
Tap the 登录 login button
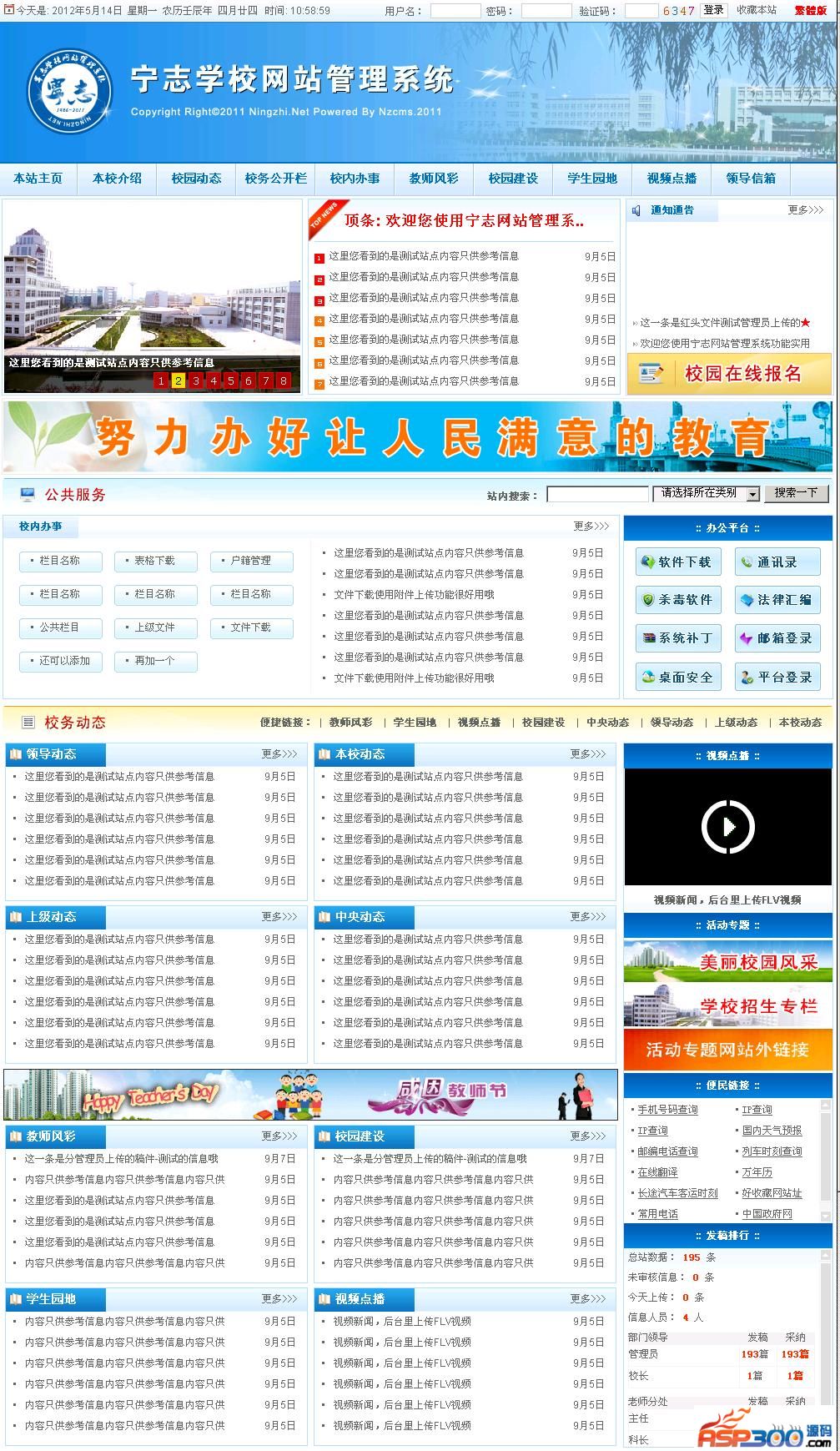pyautogui.click(x=713, y=10)
